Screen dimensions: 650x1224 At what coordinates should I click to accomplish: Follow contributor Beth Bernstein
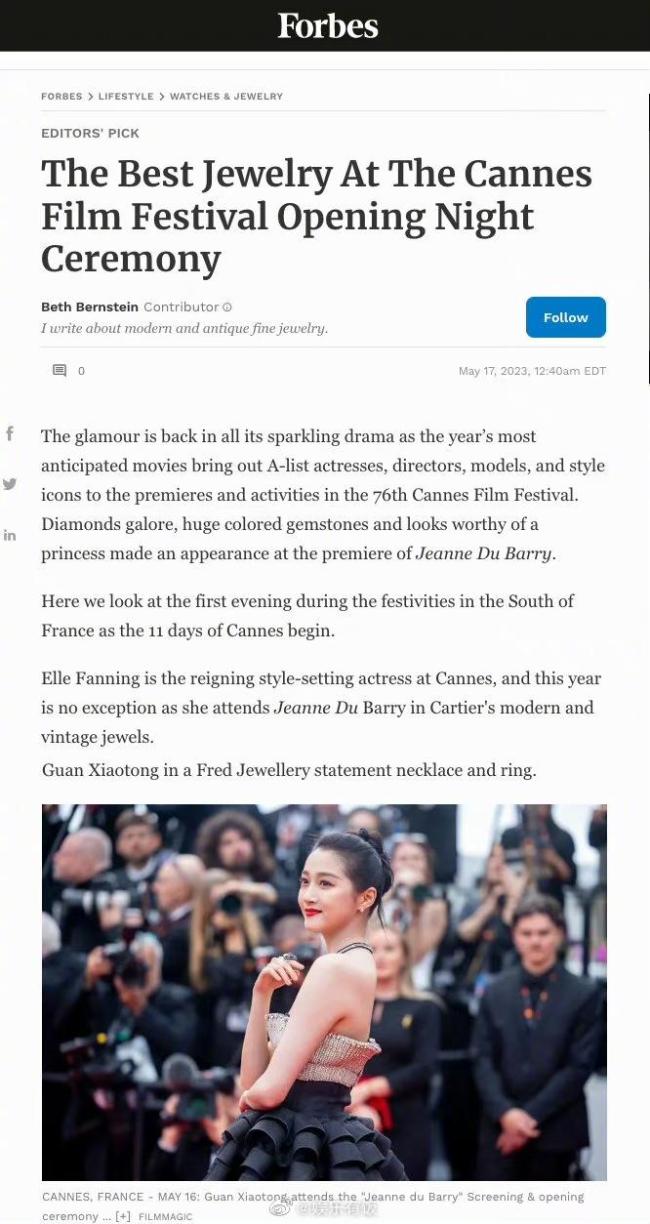tap(565, 317)
